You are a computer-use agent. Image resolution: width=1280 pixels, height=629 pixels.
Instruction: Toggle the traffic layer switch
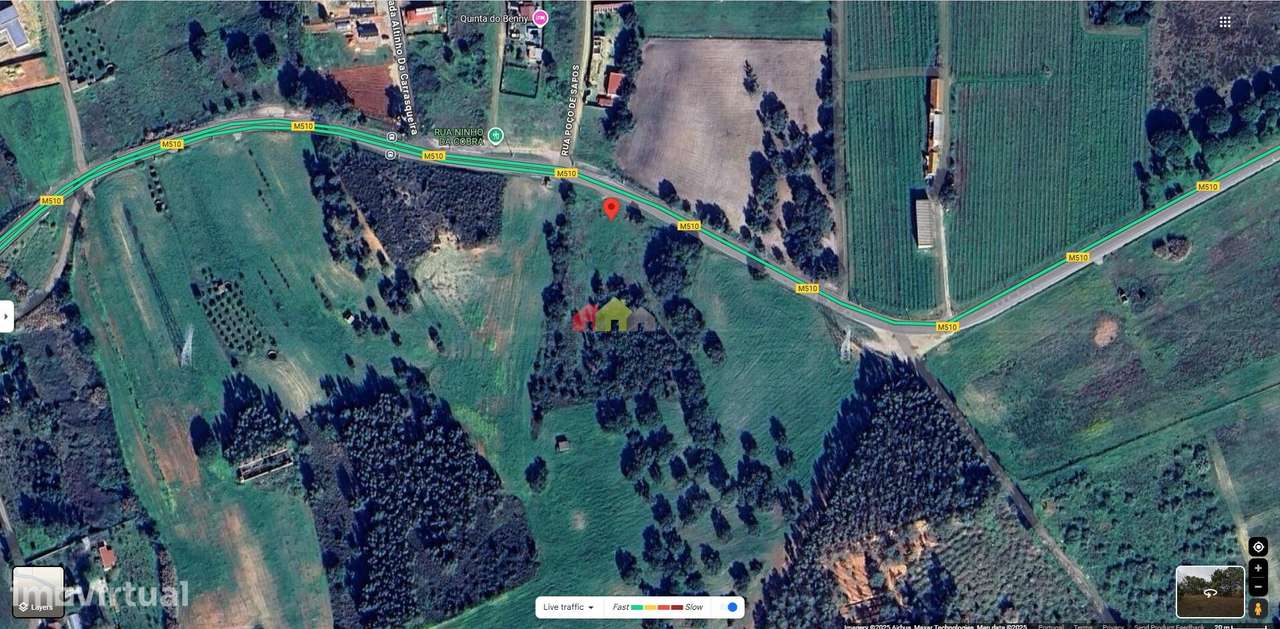[729, 607]
